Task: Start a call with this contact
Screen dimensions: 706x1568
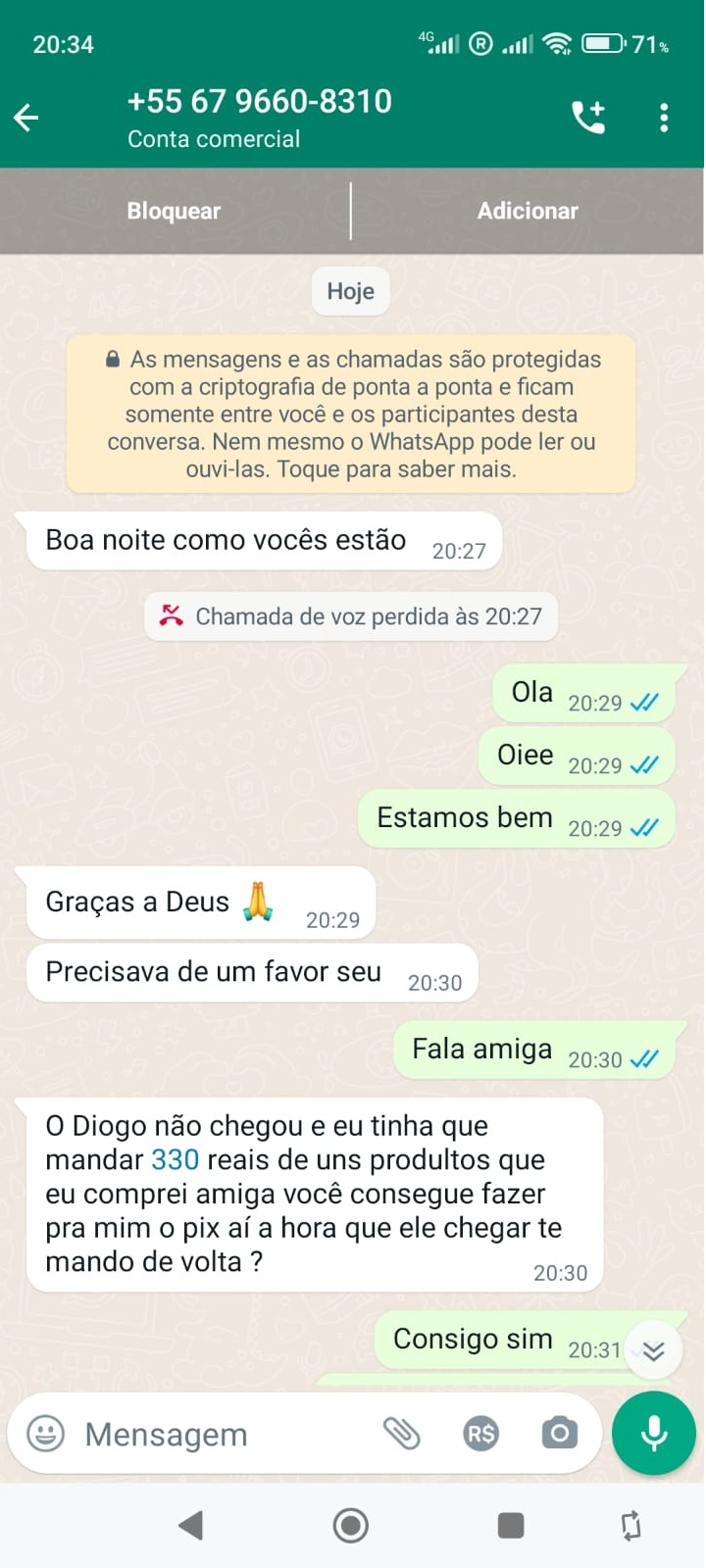Action: pos(588,118)
